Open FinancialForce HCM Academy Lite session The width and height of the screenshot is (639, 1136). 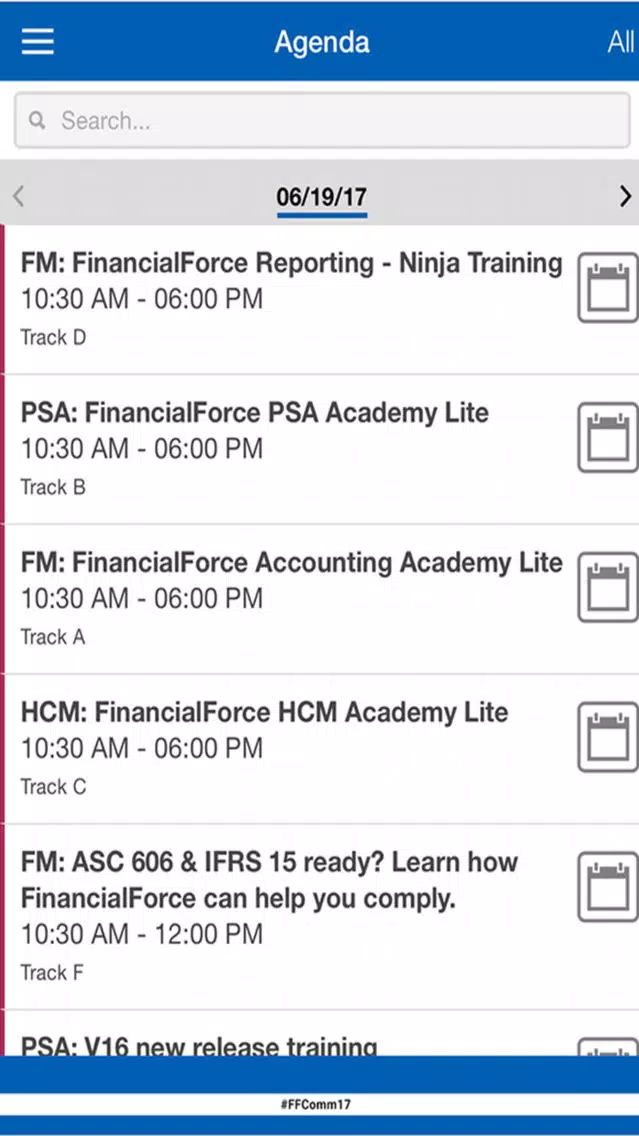pyautogui.click(x=291, y=749)
